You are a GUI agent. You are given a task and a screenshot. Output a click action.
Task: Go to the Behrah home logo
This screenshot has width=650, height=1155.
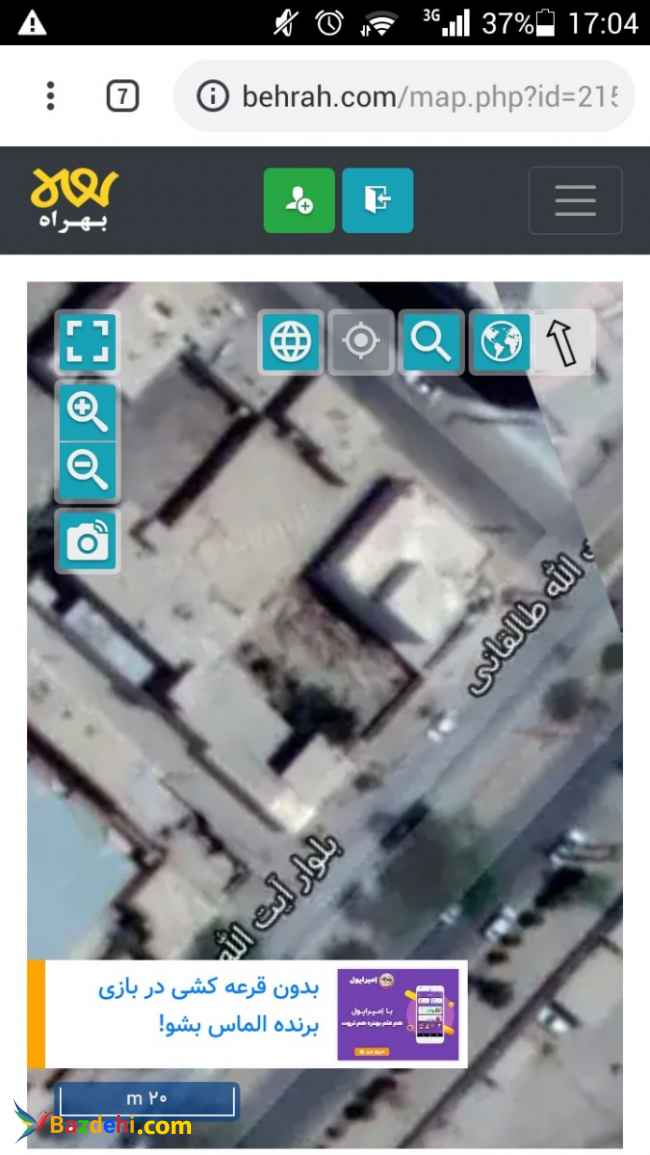(74, 199)
